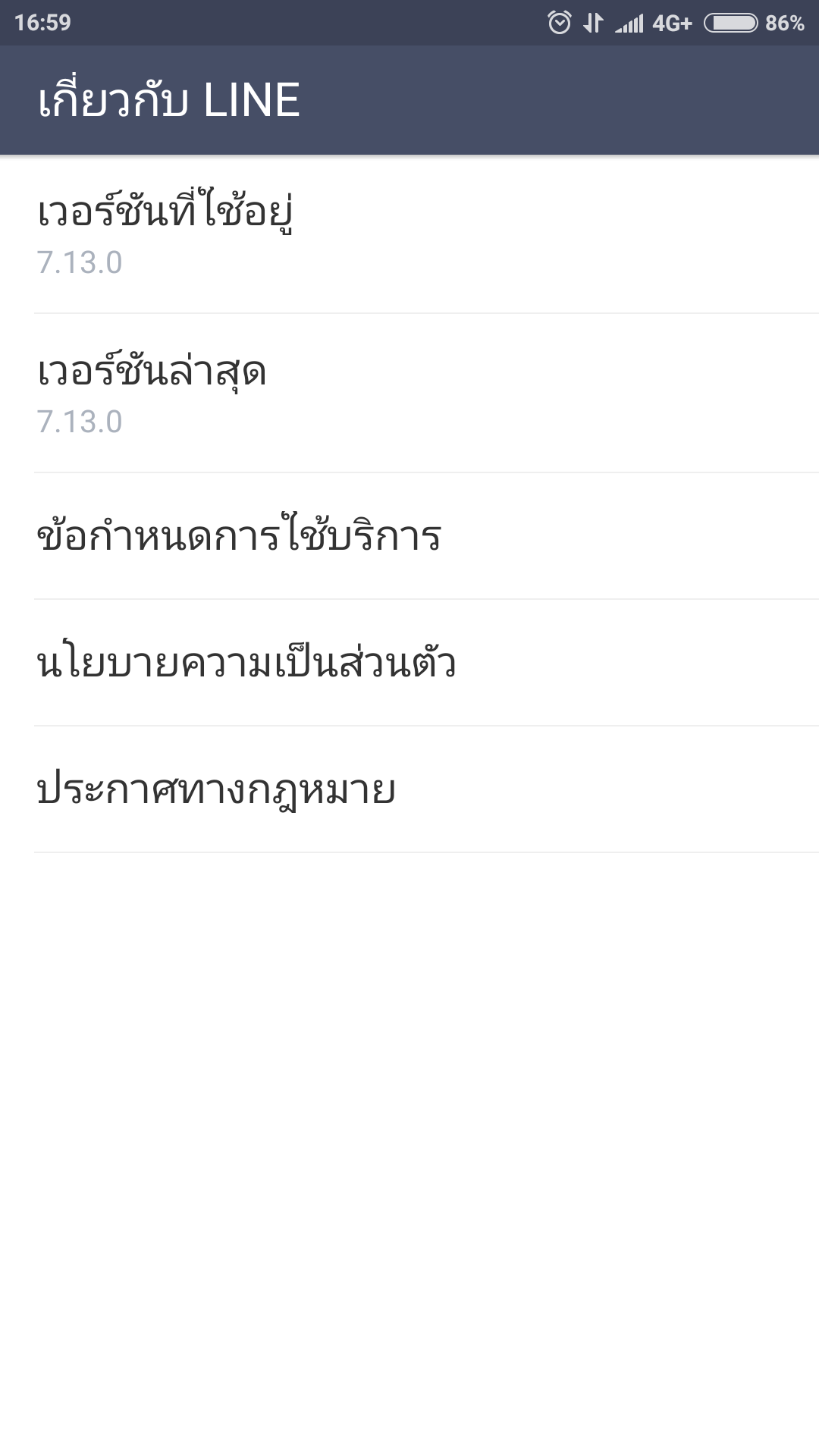Open ข้อกำหนดการใช้บริการ
This screenshot has width=819, height=1456.
pos(409,536)
